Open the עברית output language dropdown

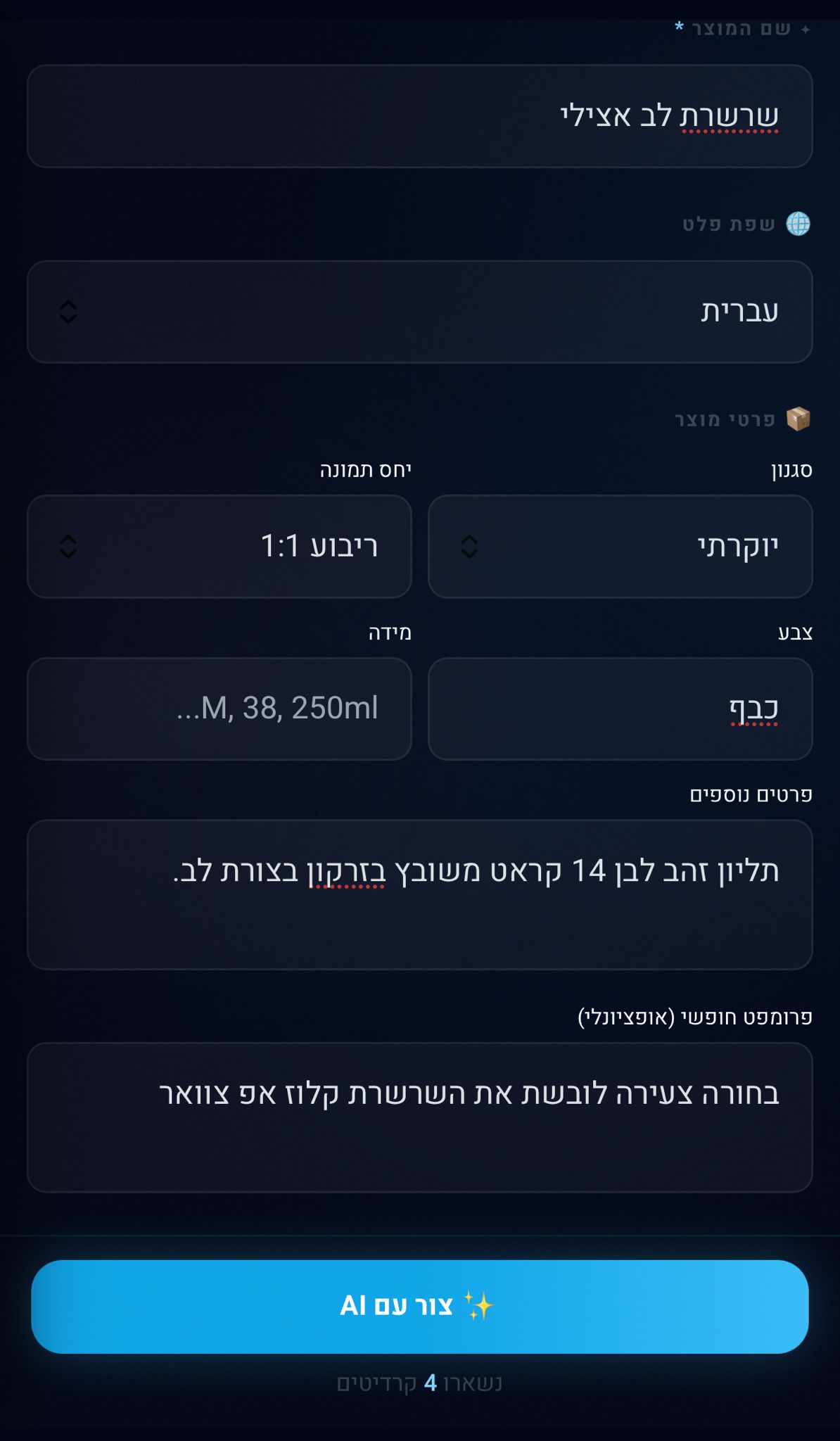[x=419, y=311]
